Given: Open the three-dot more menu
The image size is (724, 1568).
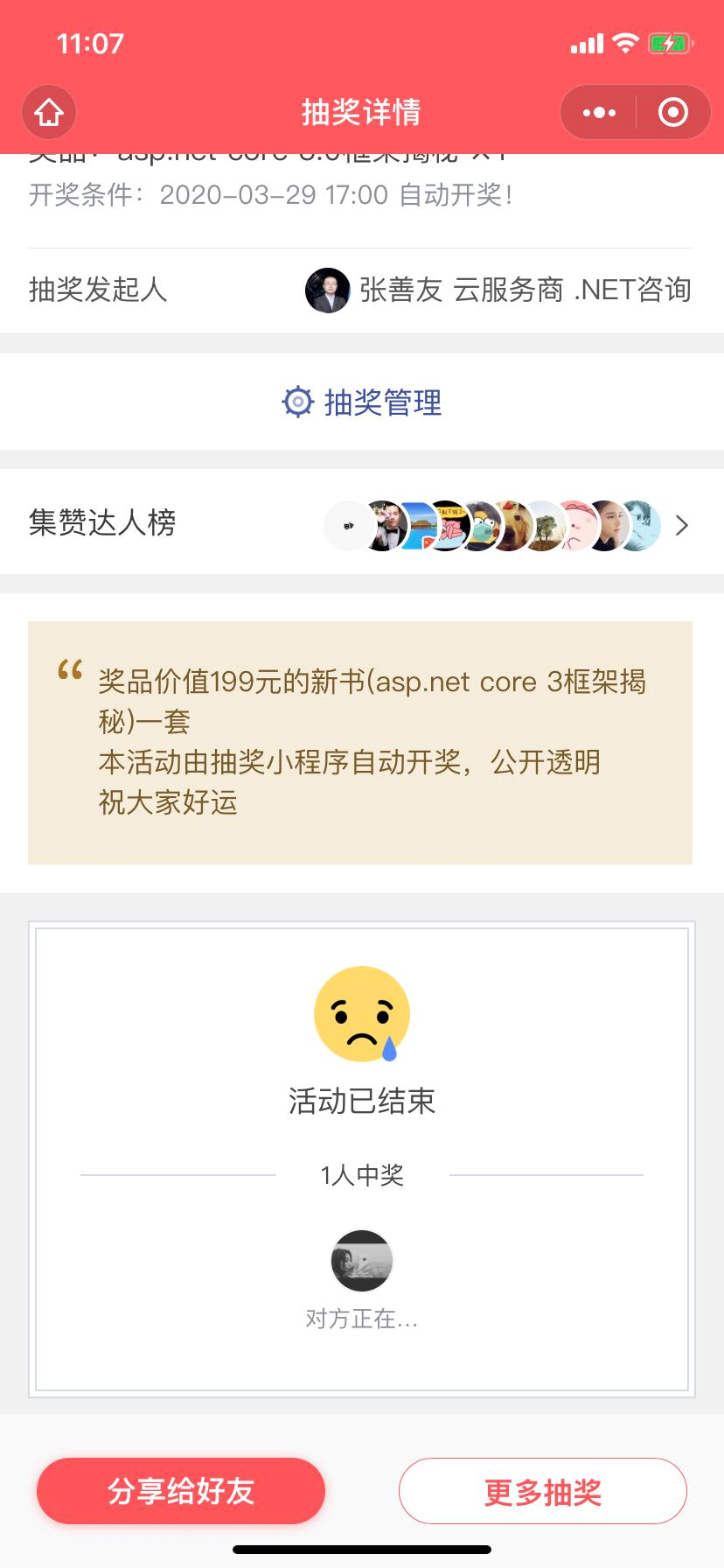Looking at the screenshot, I should (599, 112).
